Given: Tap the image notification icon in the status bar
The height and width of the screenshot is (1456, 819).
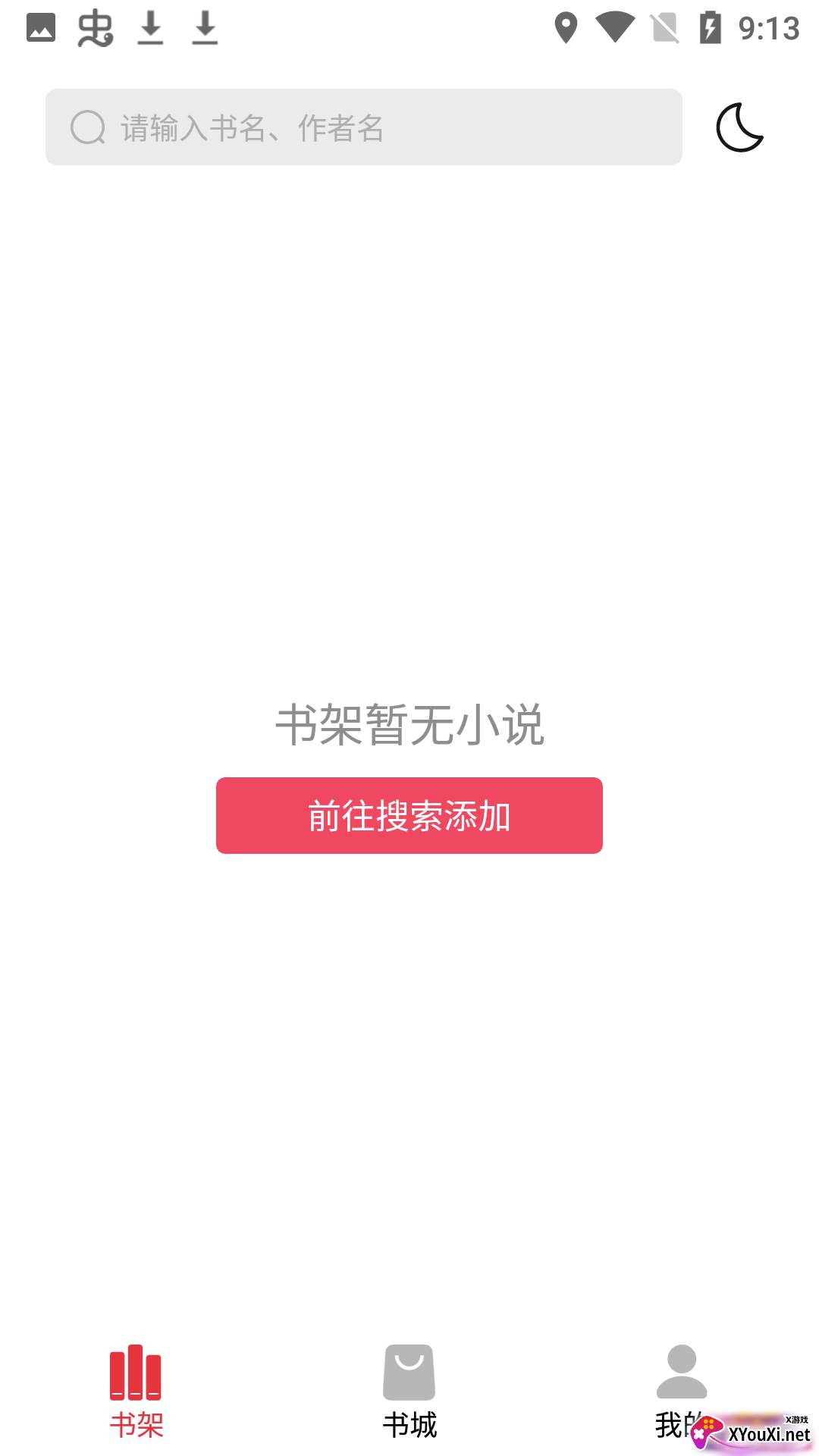Looking at the screenshot, I should click(42, 29).
